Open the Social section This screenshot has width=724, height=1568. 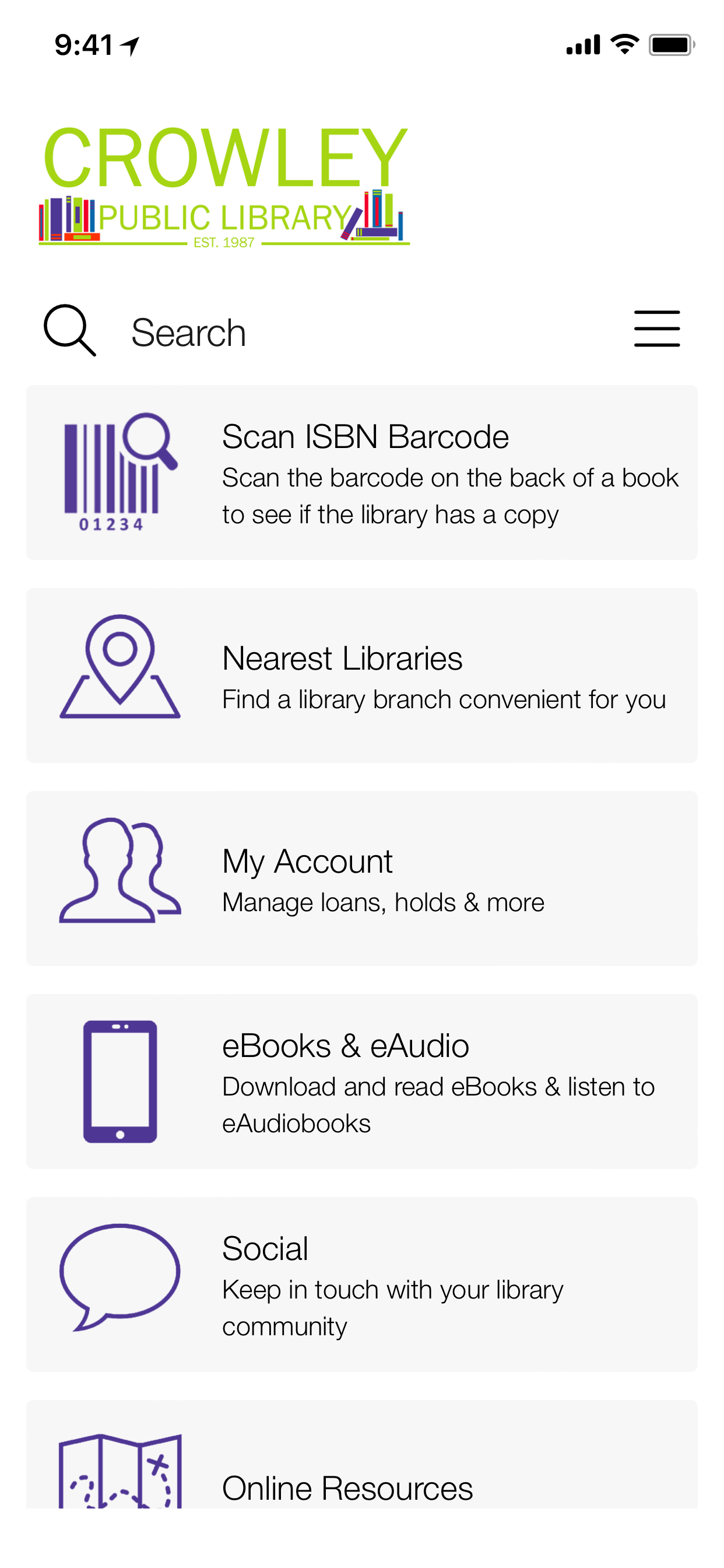[361, 1284]
